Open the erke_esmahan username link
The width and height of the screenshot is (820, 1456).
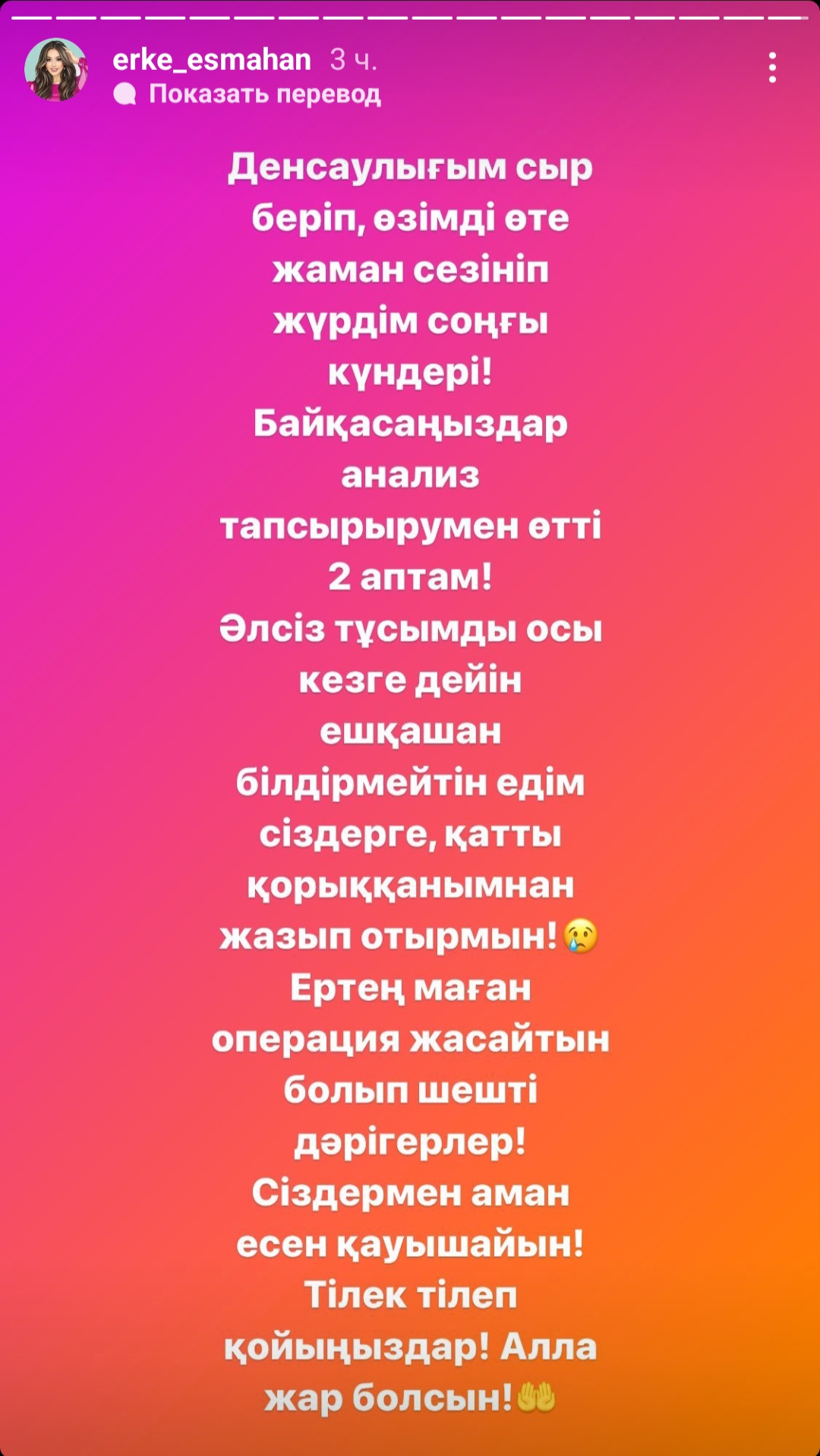tap(212, 60)
